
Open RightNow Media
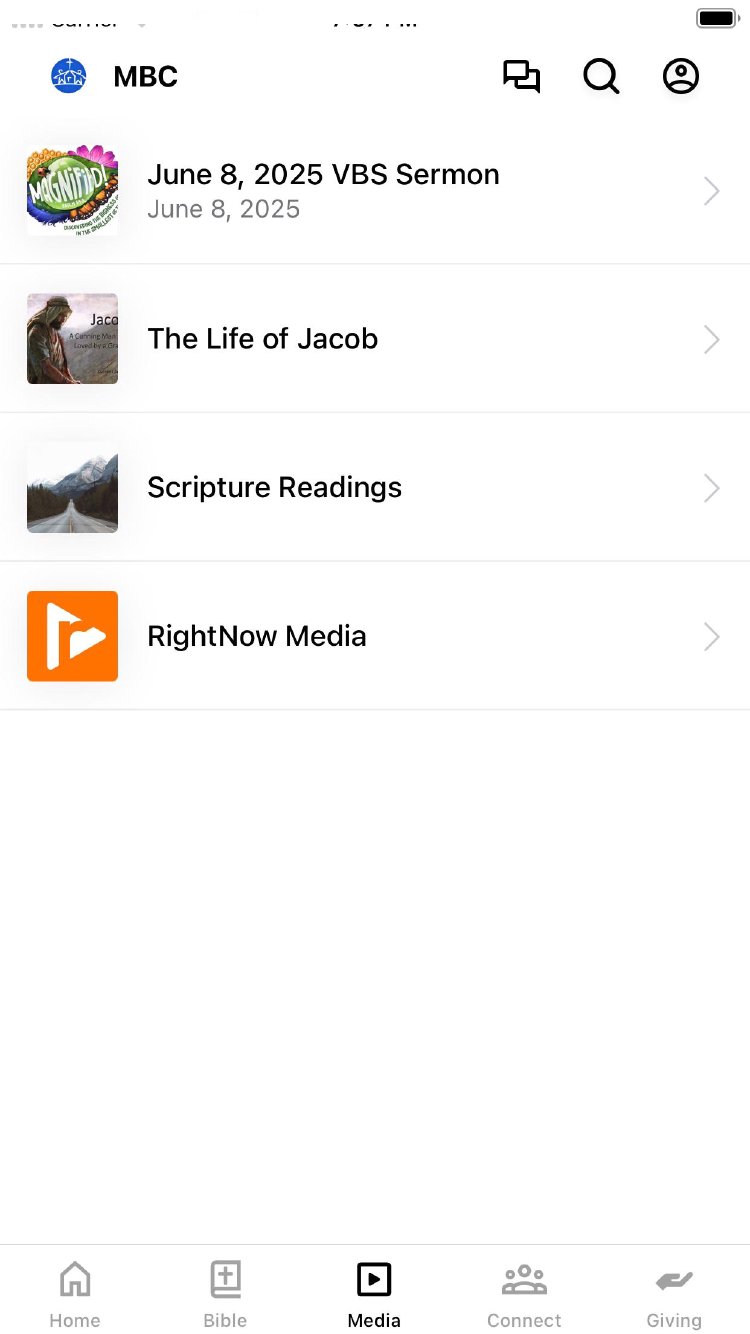pyautogui.click(x=375, y=636)
